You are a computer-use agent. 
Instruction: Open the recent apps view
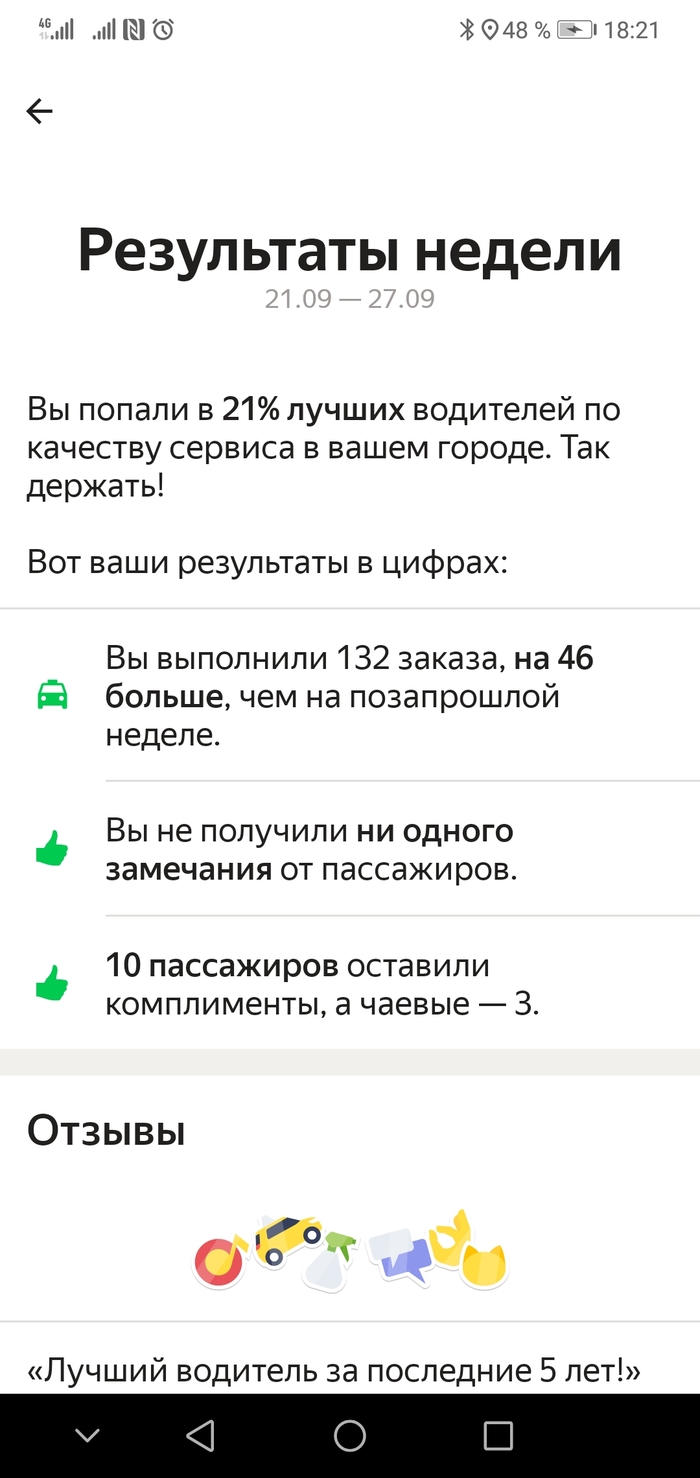[497, 1436]
